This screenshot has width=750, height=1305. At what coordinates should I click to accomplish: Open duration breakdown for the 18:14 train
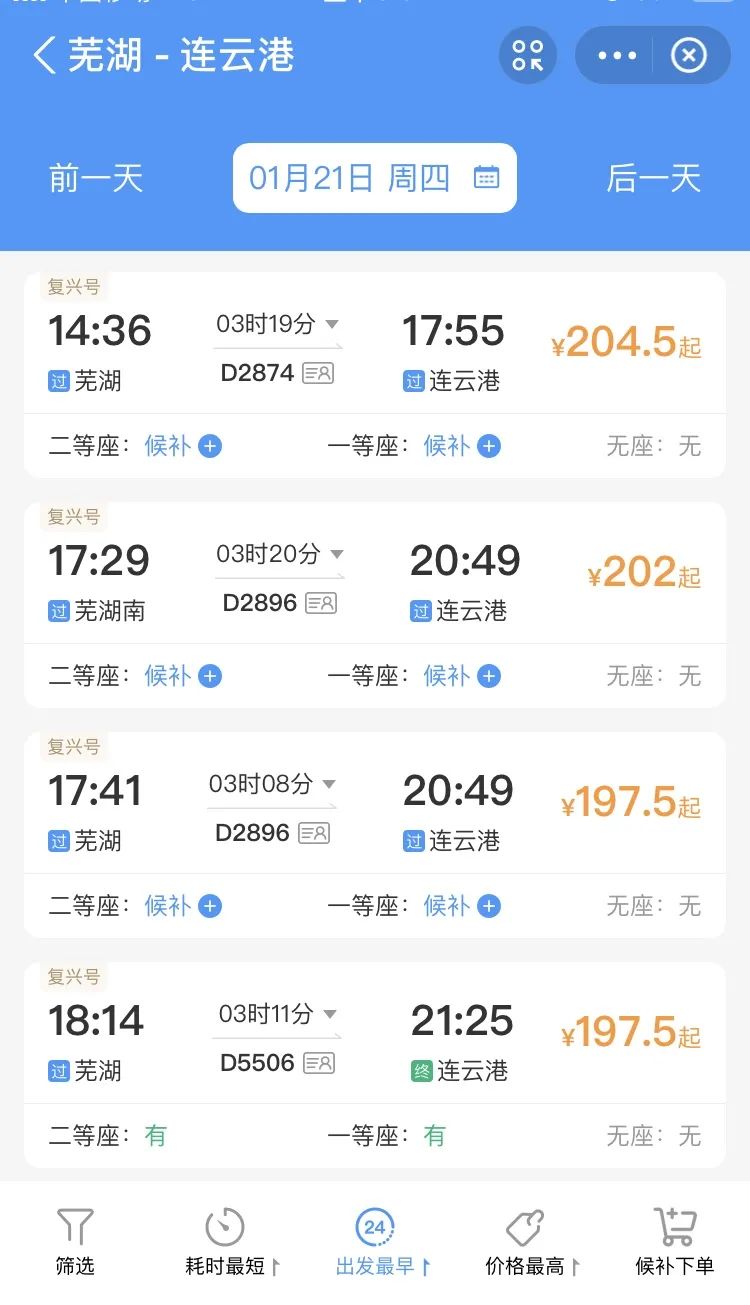point(330,1013)
